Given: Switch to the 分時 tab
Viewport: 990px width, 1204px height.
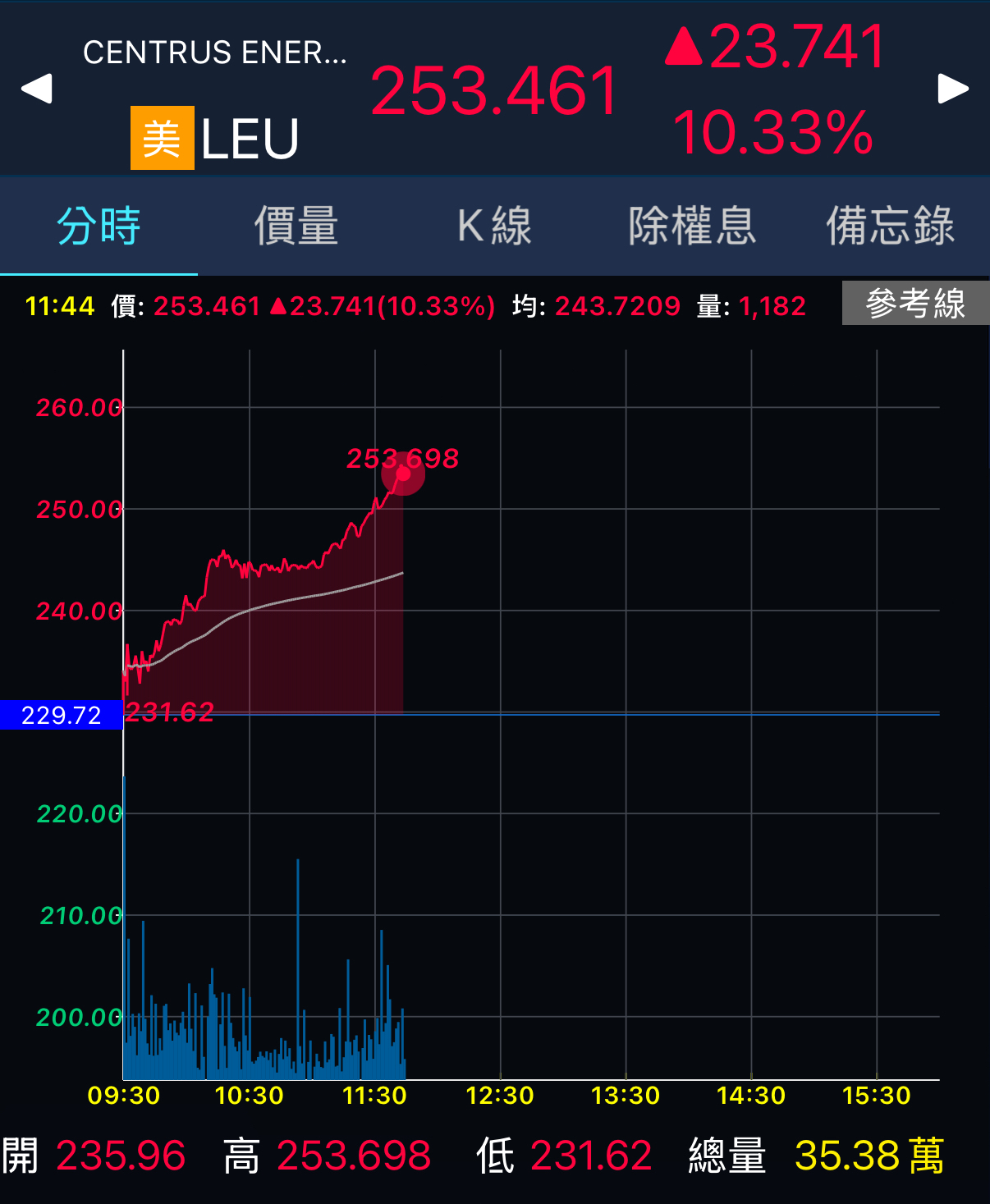Looking at the screenshot, I should click(x=99, y=227).
